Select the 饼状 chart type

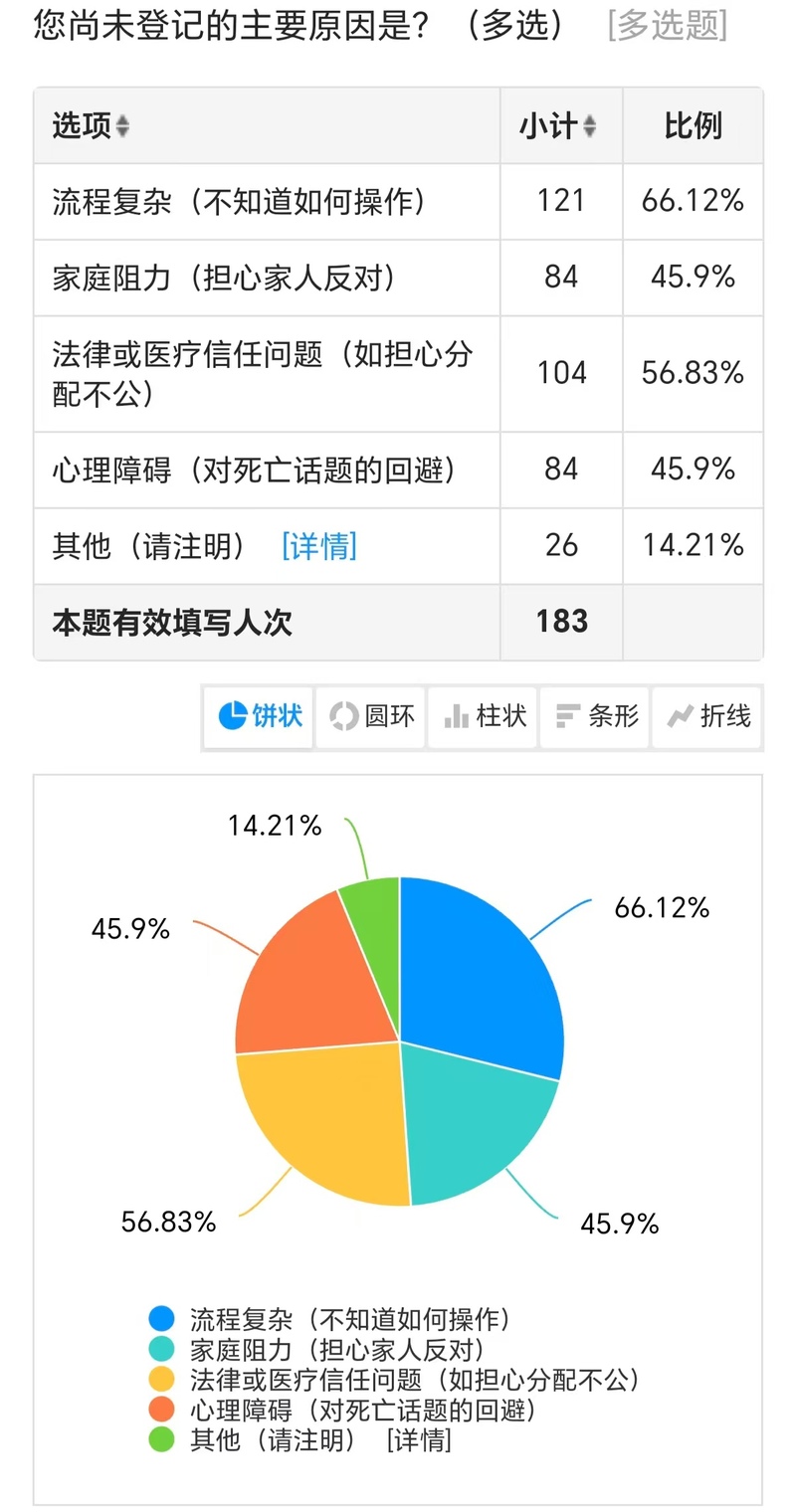pyautogui.click(x=259, y=716)
